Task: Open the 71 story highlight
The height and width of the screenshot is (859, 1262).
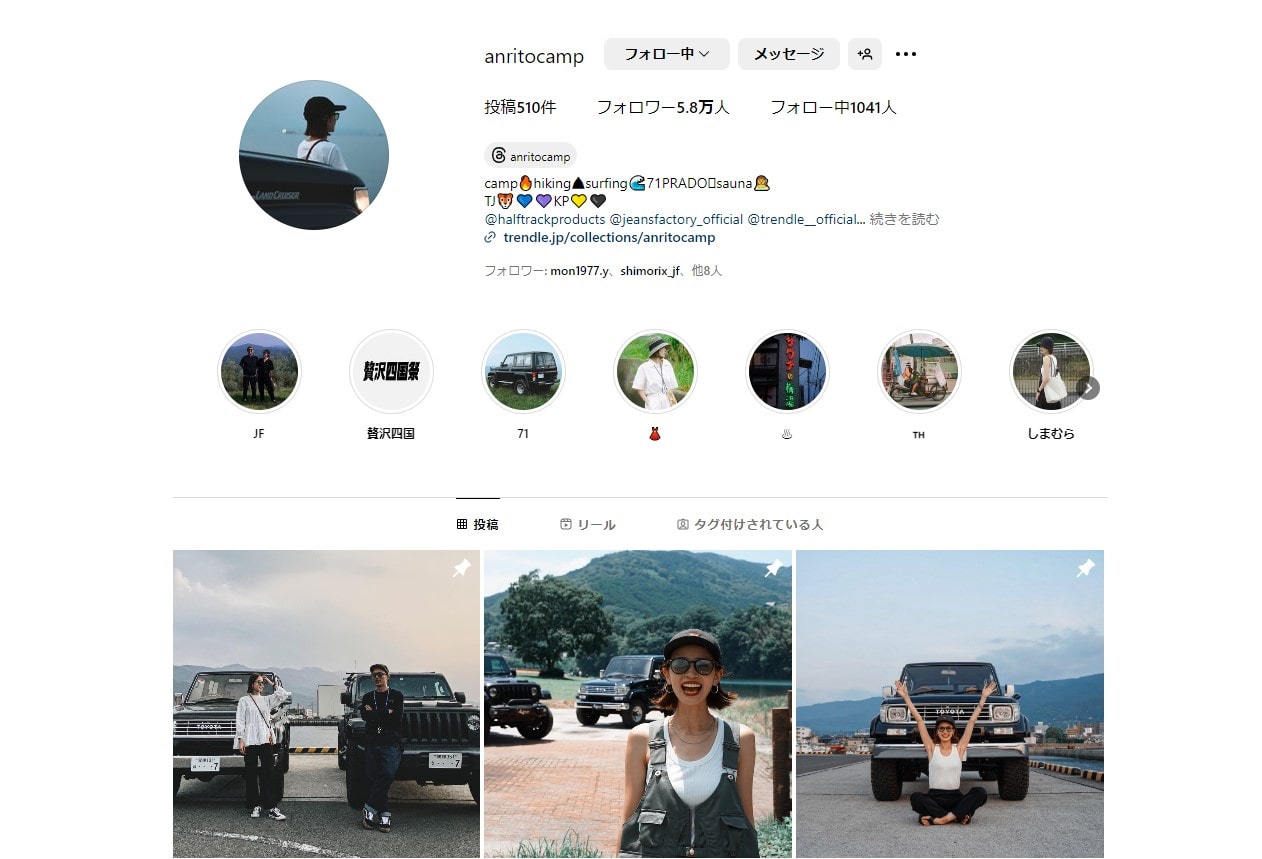Action: pyautogui.click(x=523, y=372)
